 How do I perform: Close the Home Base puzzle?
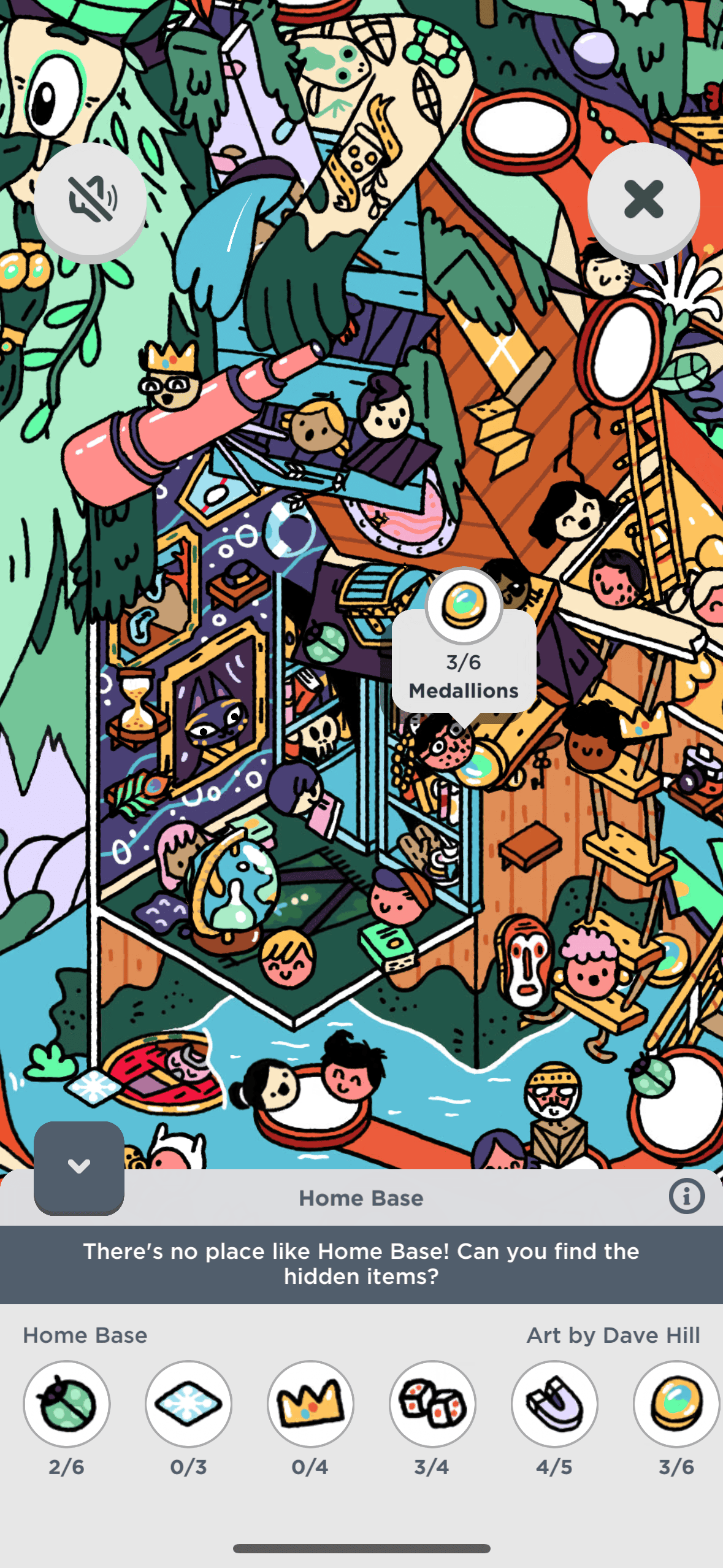click(643, 199)
